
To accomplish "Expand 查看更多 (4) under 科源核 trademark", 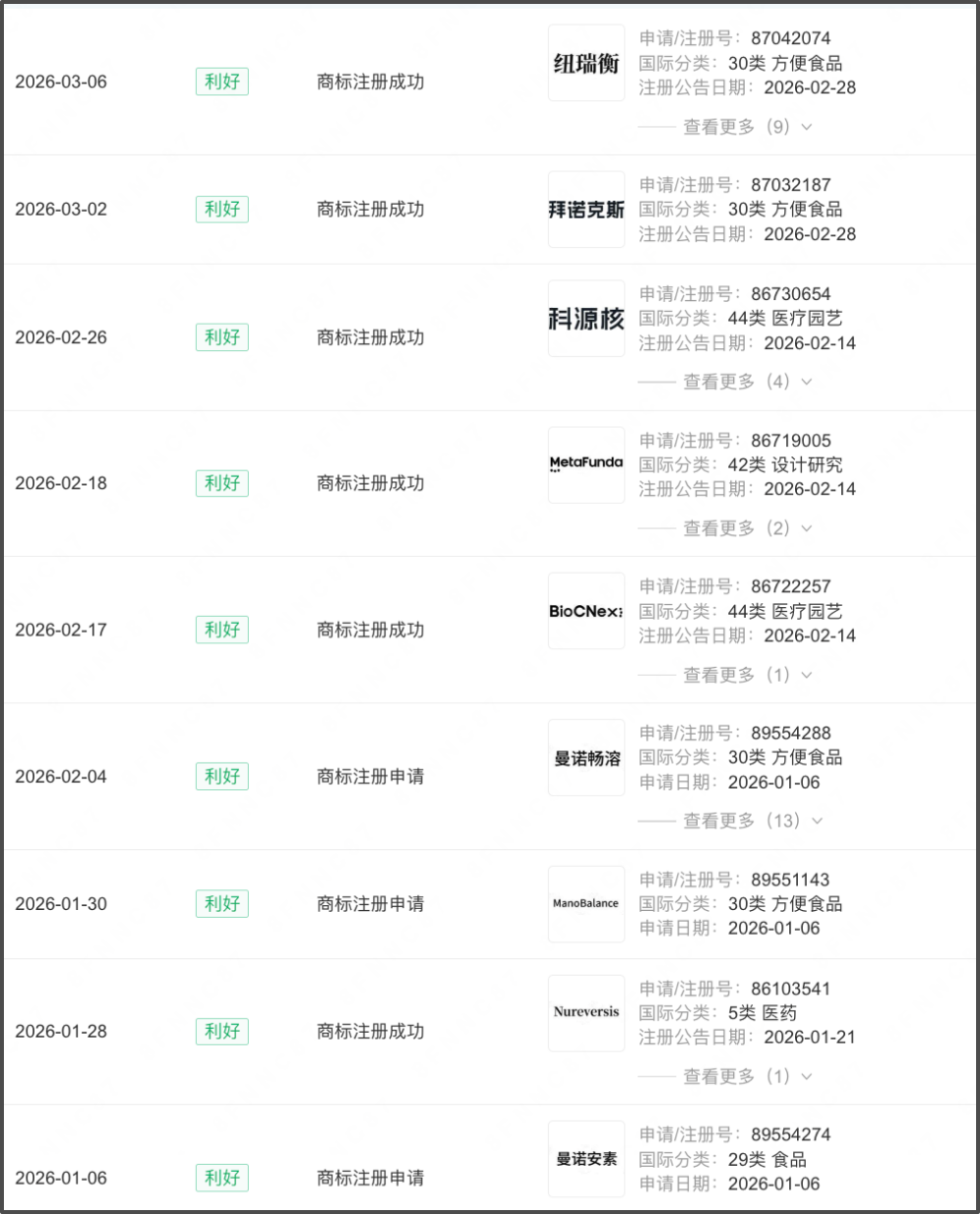I will 747,382.
